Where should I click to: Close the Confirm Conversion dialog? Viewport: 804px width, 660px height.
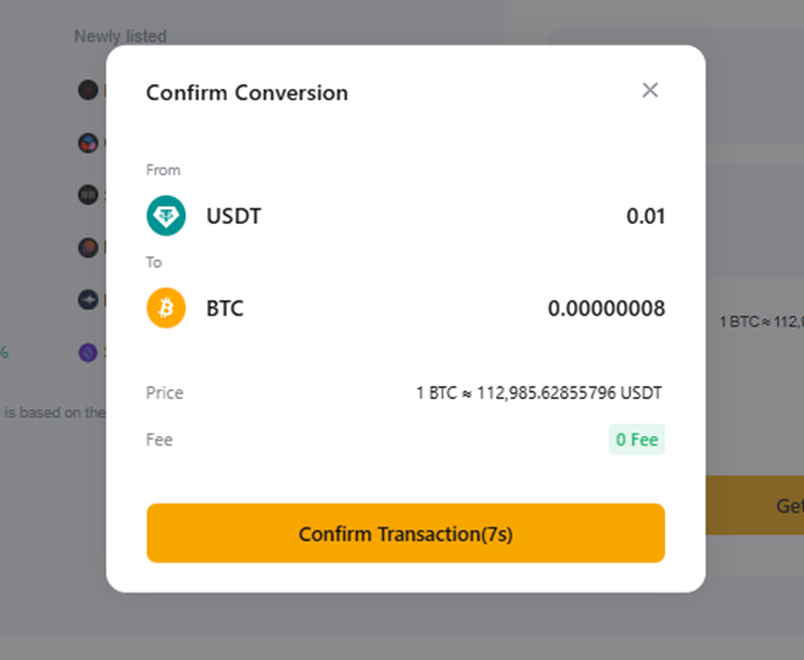(x=650, y=90)
